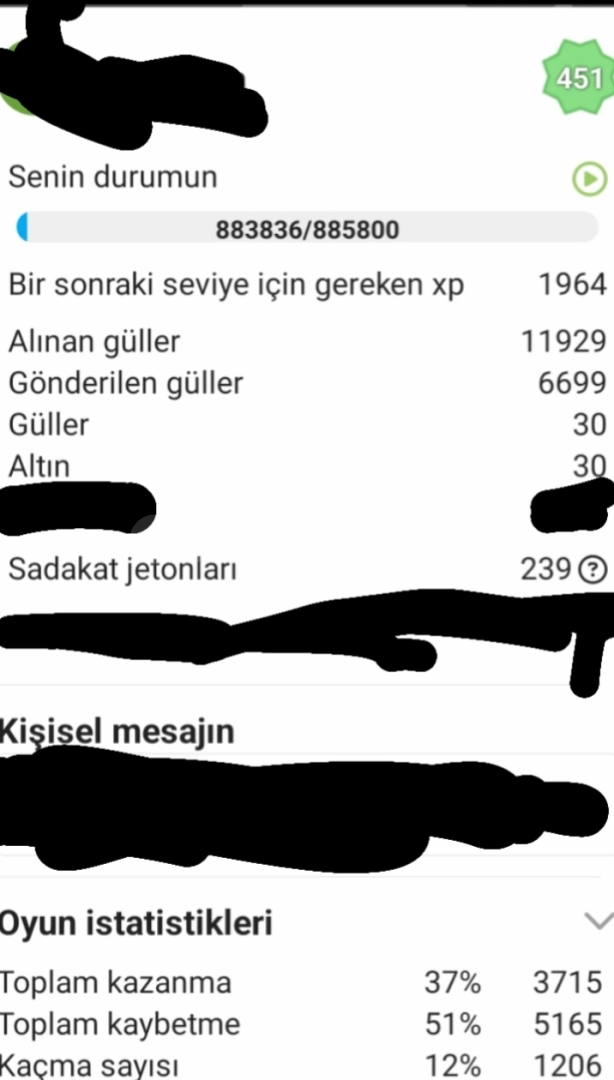Collapse the Oyun istatistikleri section chevron
This screenshot has height=1080, width=614.
[x=597, y=920]
